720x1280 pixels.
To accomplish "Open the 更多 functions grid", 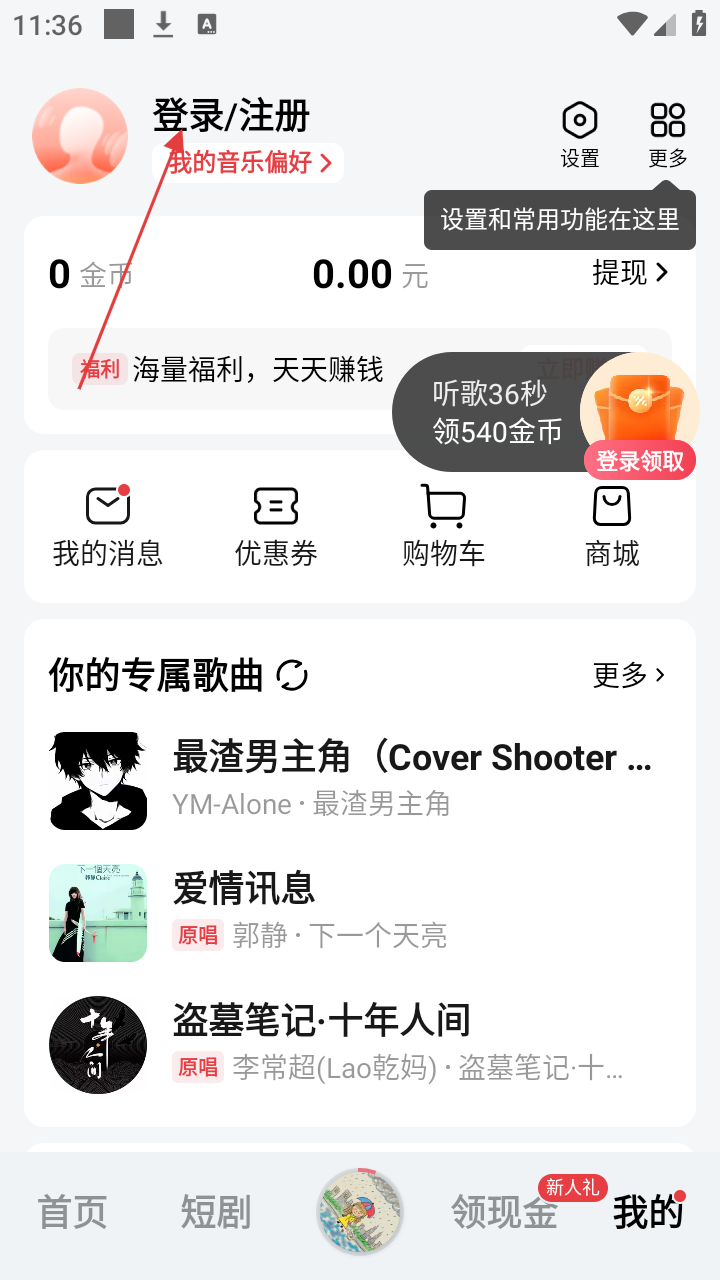I will click(x=668, y=134).
